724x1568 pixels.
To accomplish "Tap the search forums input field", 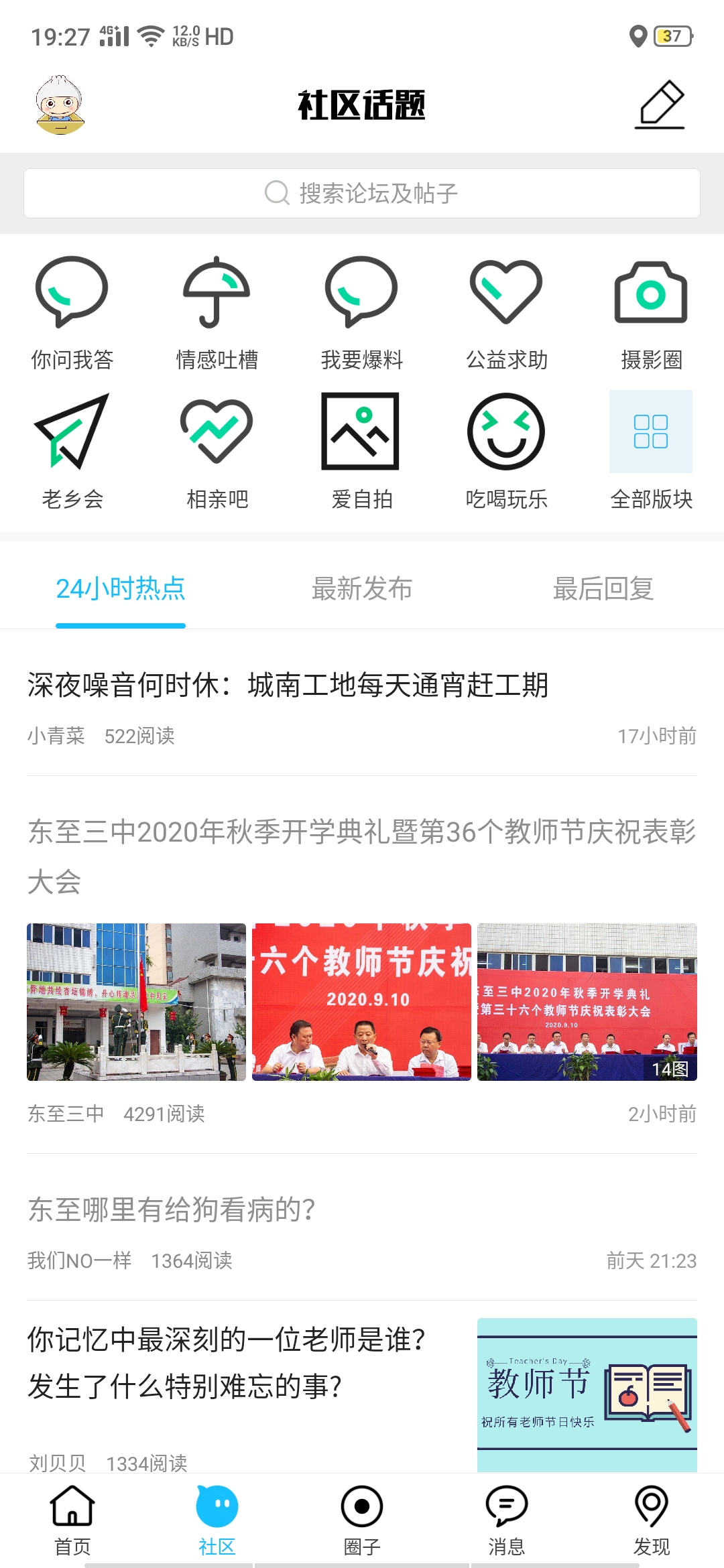I will click(x=362, y=193).
